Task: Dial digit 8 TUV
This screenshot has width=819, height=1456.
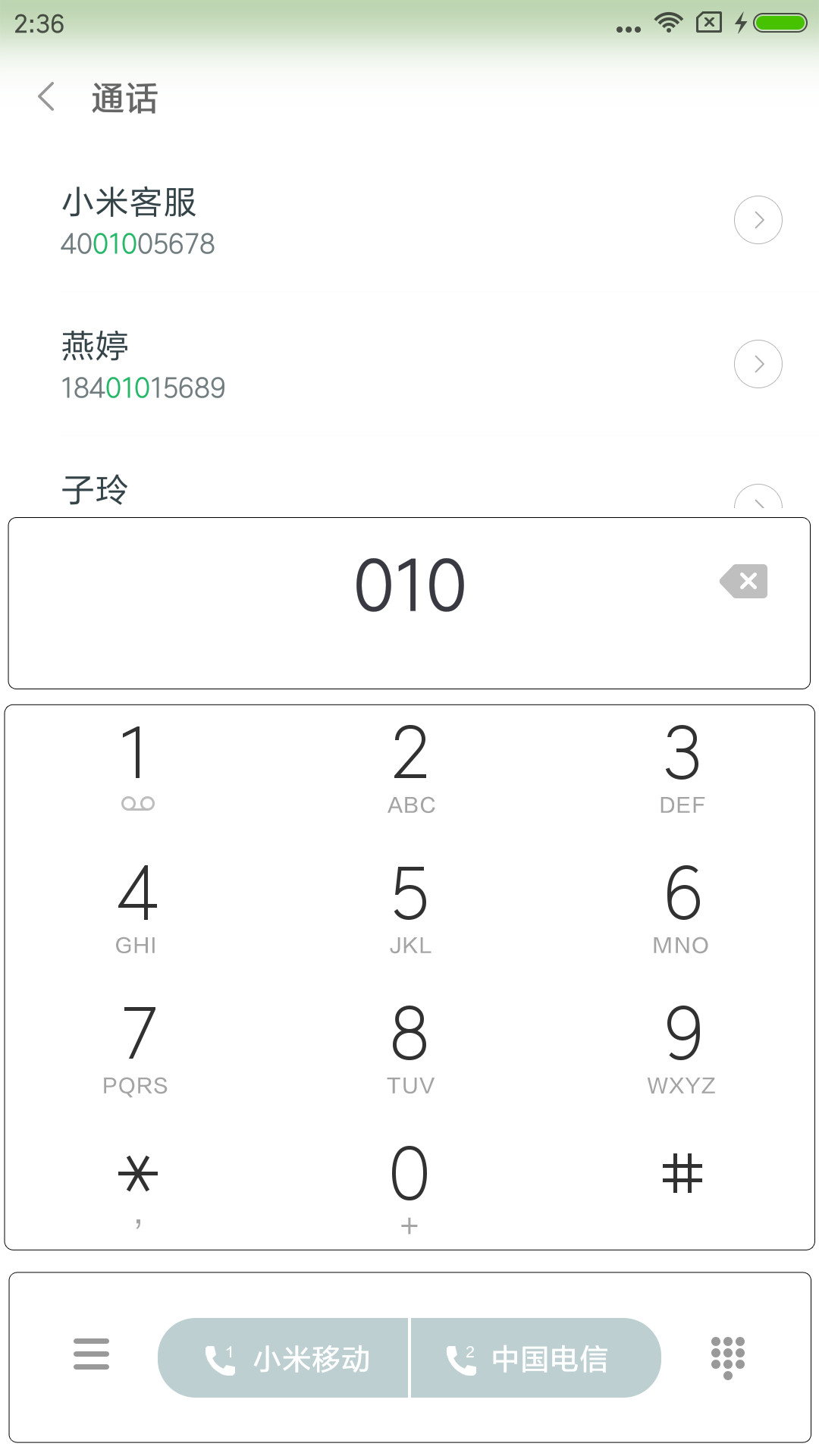Action: [410, 1047]
